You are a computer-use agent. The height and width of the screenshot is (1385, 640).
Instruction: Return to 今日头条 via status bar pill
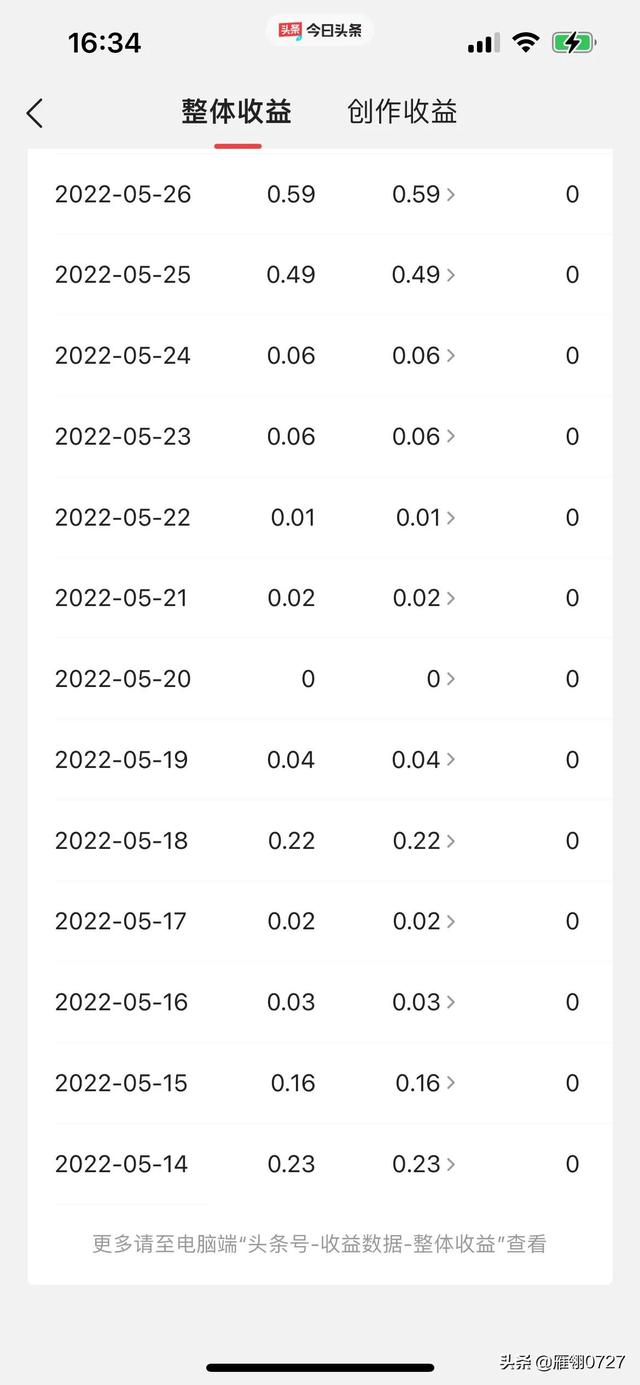320,30
